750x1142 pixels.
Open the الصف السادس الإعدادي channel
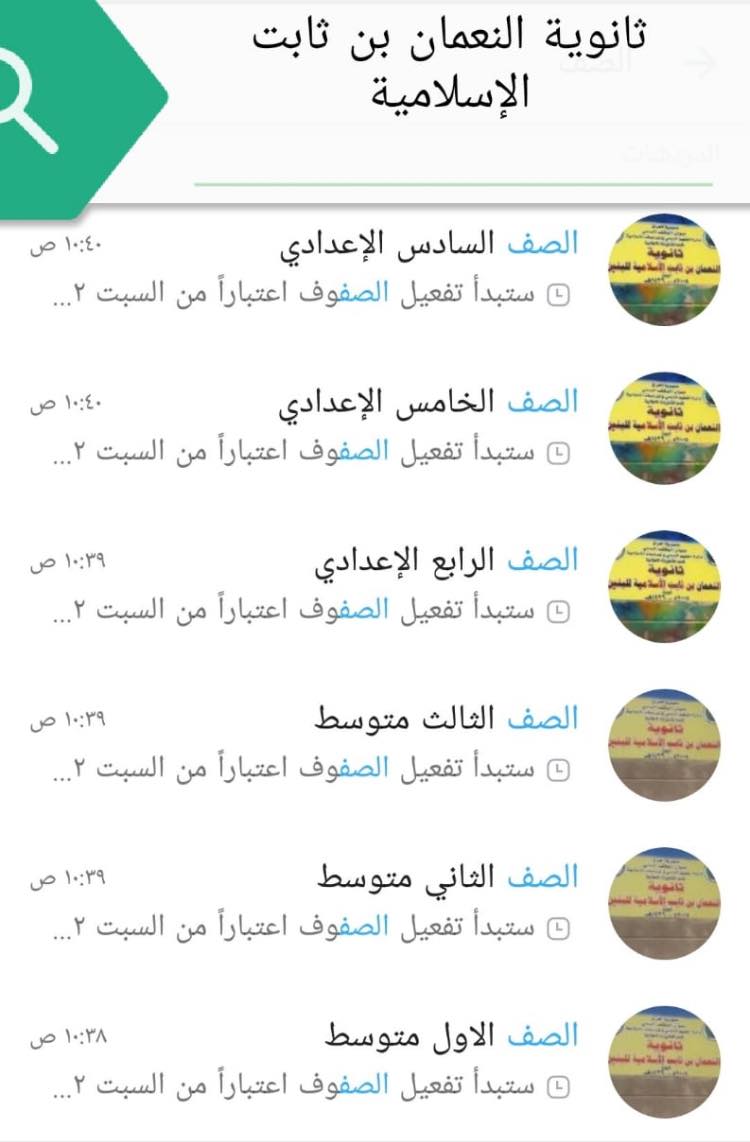(x=375, y=269)
